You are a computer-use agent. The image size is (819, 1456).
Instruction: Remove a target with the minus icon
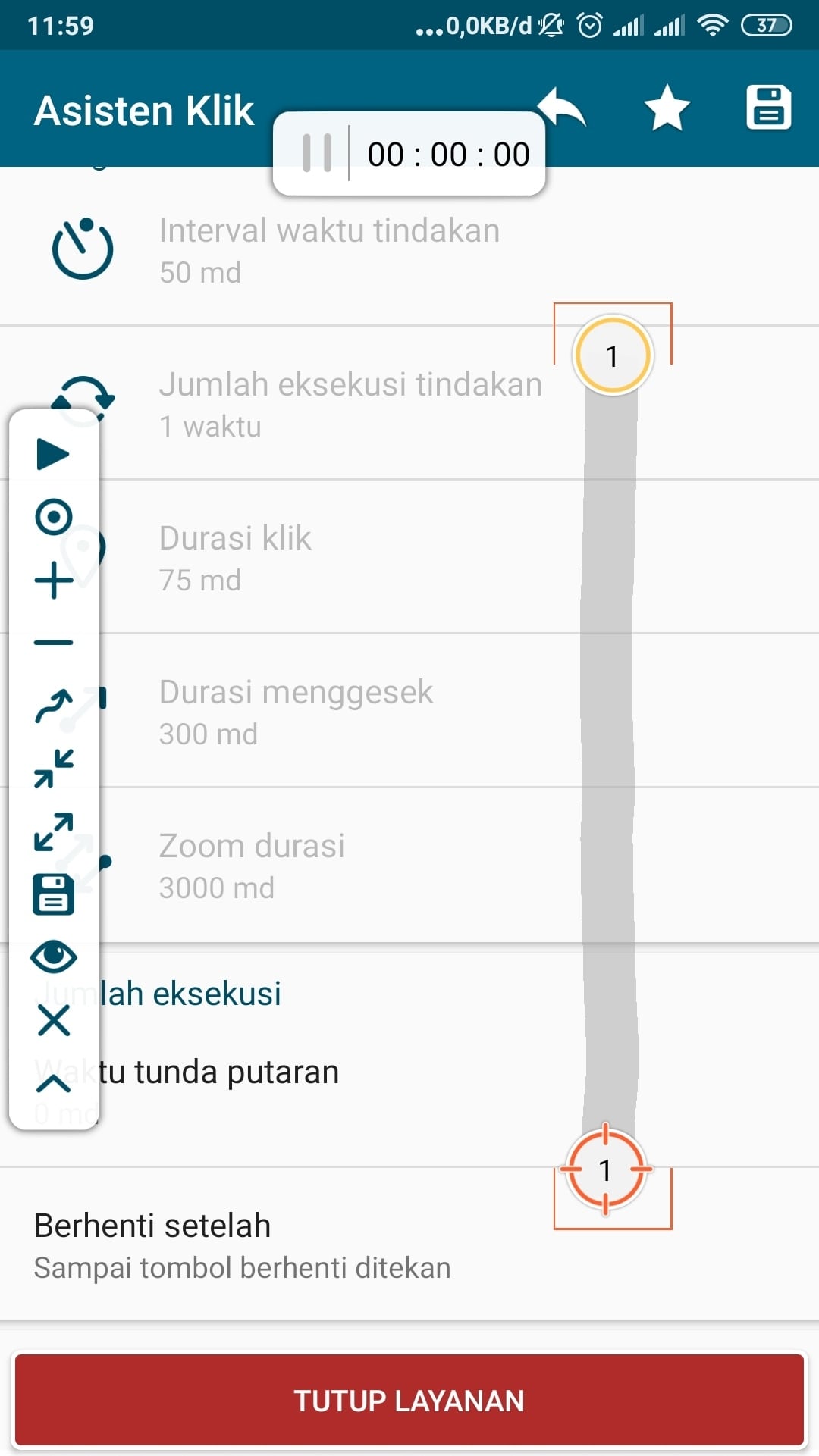tap(54, 643)
